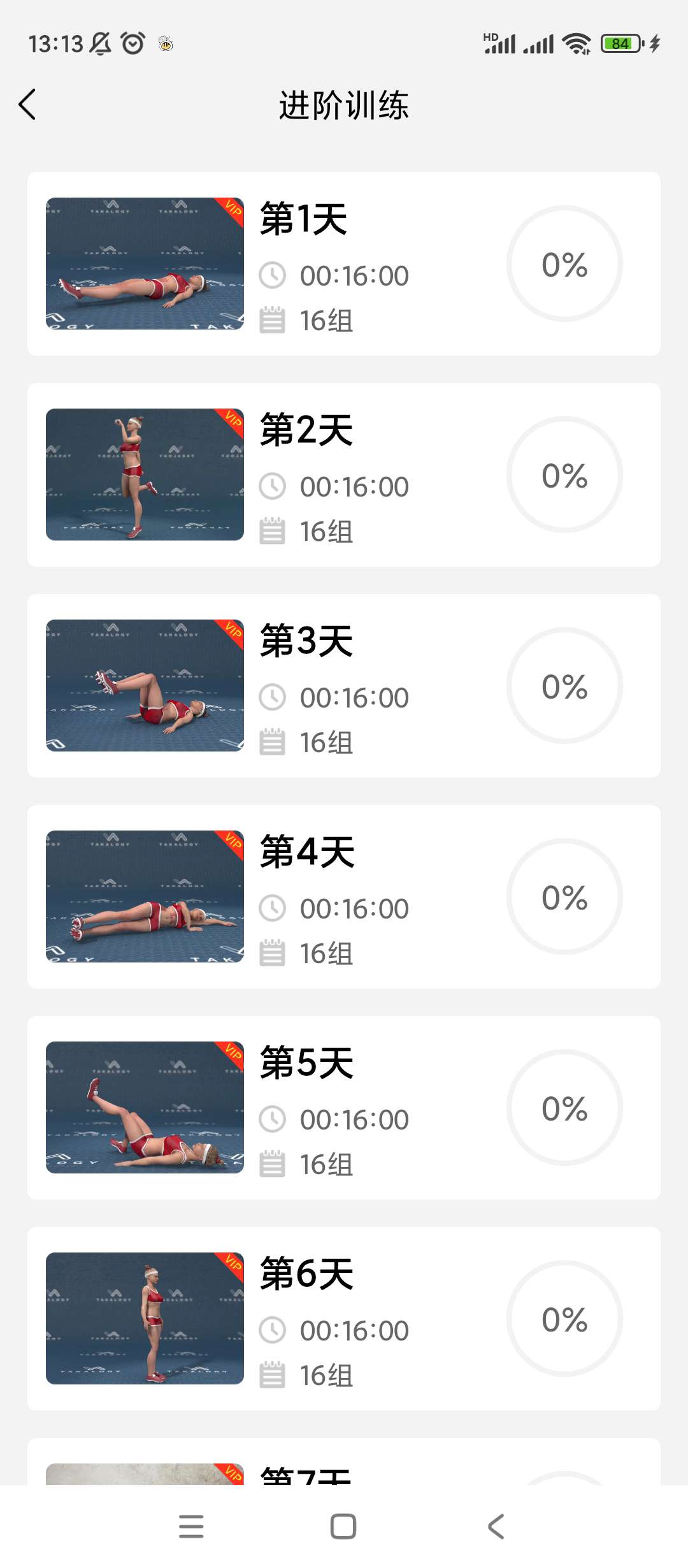Start the 第3天 training session
This screenshot has height=1568, width=688.
click(x=343, y=686)
